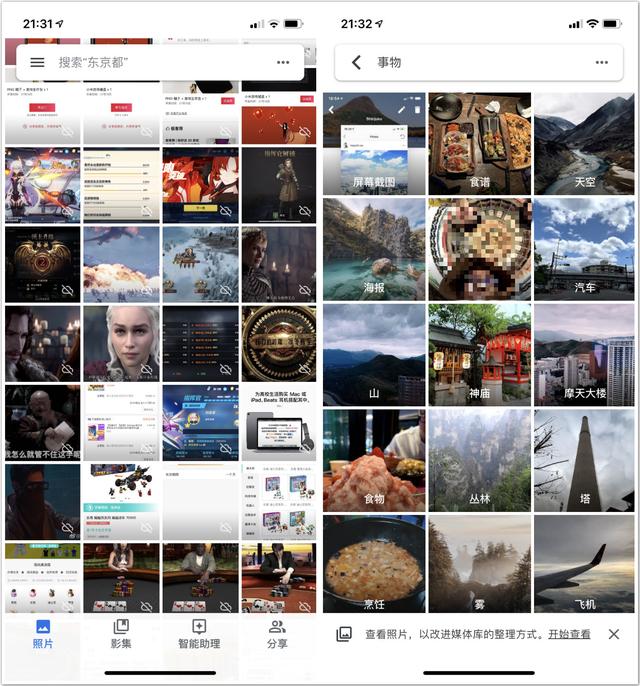Open the hamburger drawer menu
The height and width of the screenshot is (686, 640).
point(37,62)
